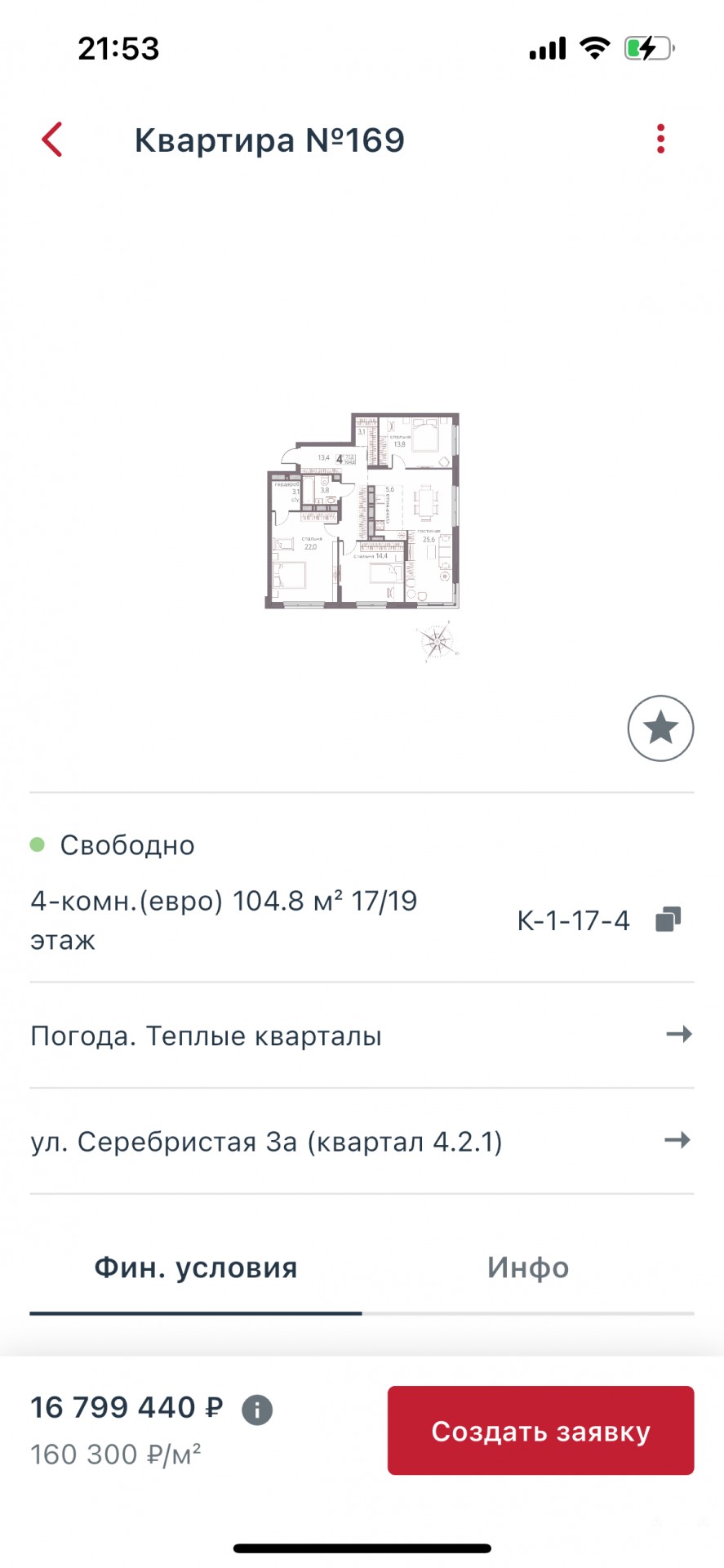Screen dimensions: 724x1568
Task: Show price info details icon
Action: pos(257,1410)
